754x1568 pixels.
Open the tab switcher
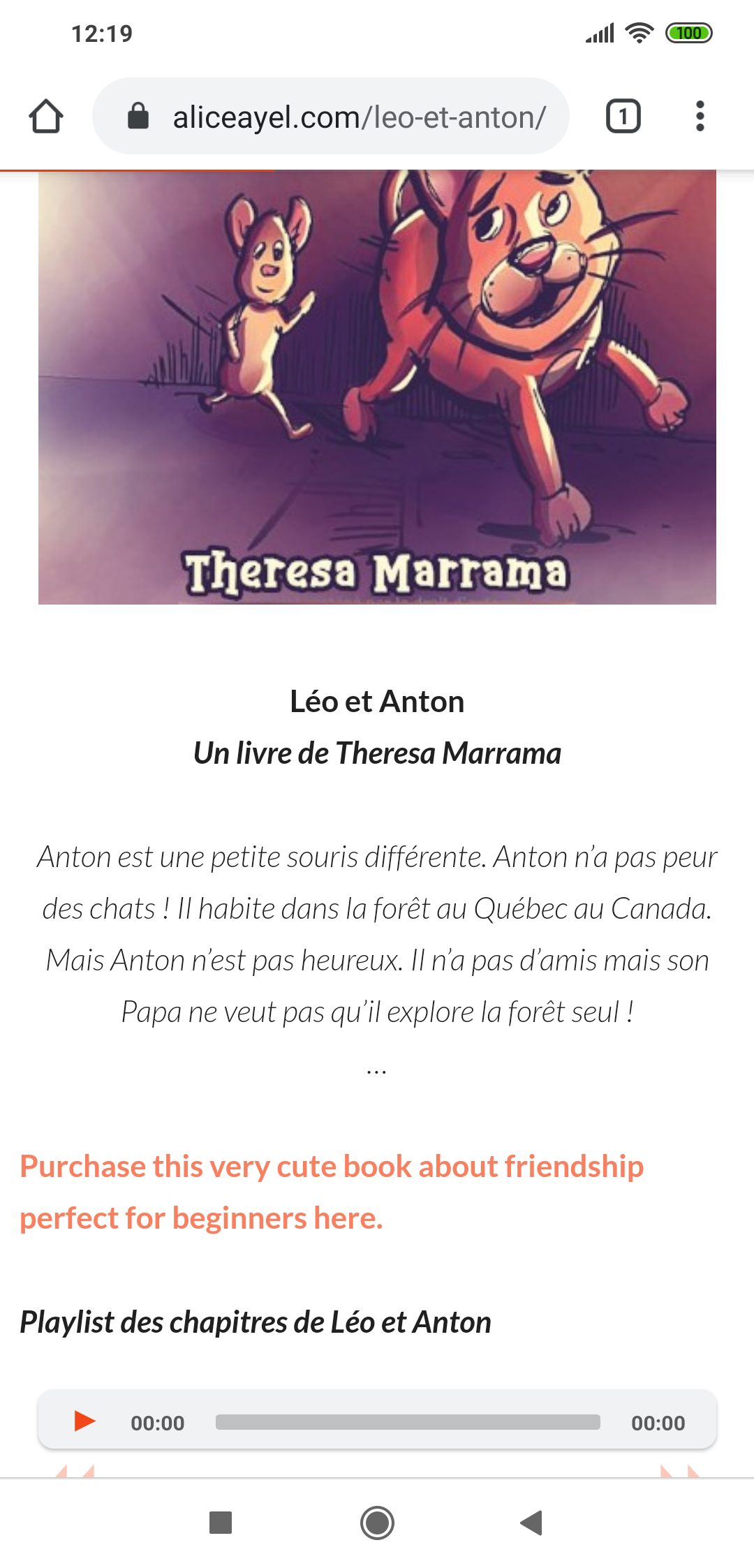coord(623,116)
